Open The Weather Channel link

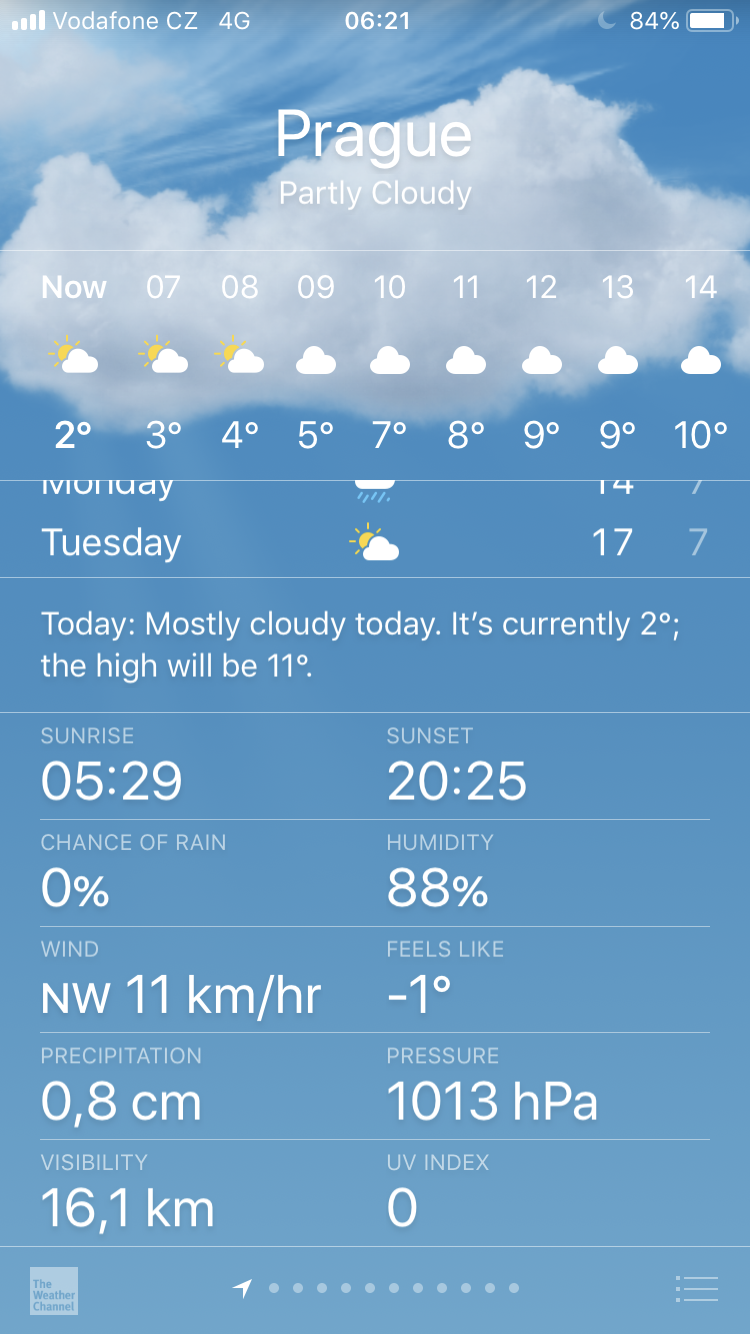pyautogui.click(x=54, y=1290)
